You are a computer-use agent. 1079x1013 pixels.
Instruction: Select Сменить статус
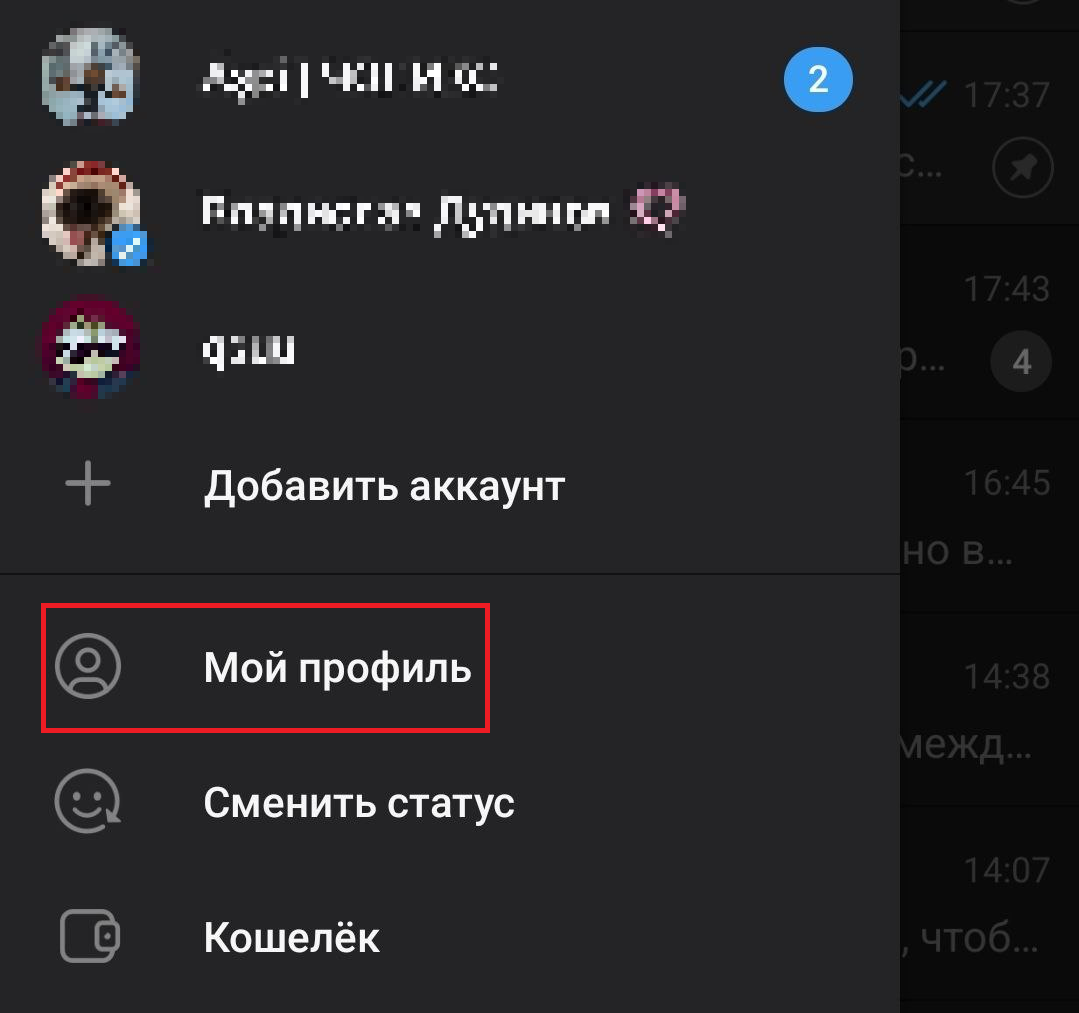[x=358, y=803]
